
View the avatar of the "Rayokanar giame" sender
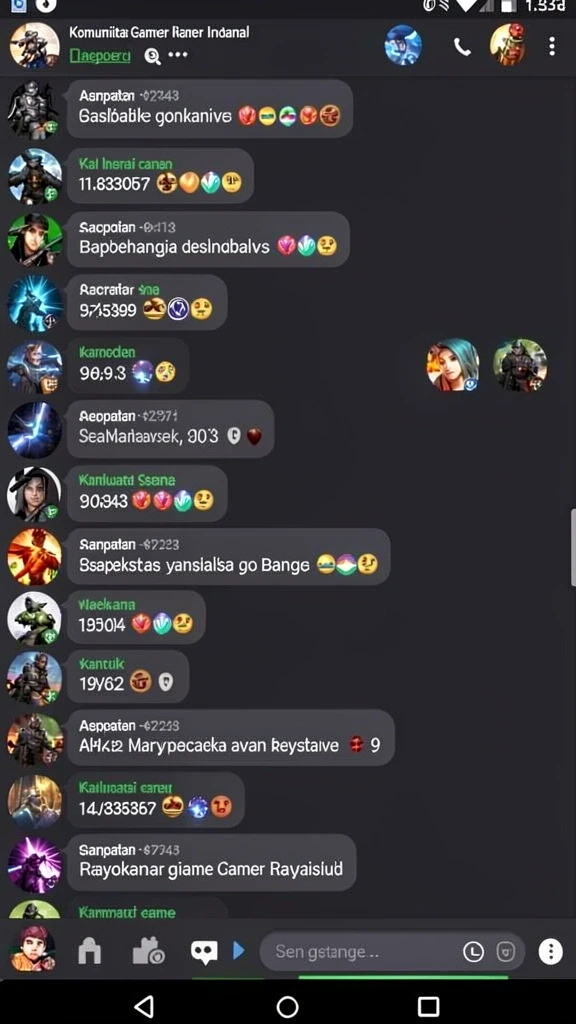[x=35, y=865]
